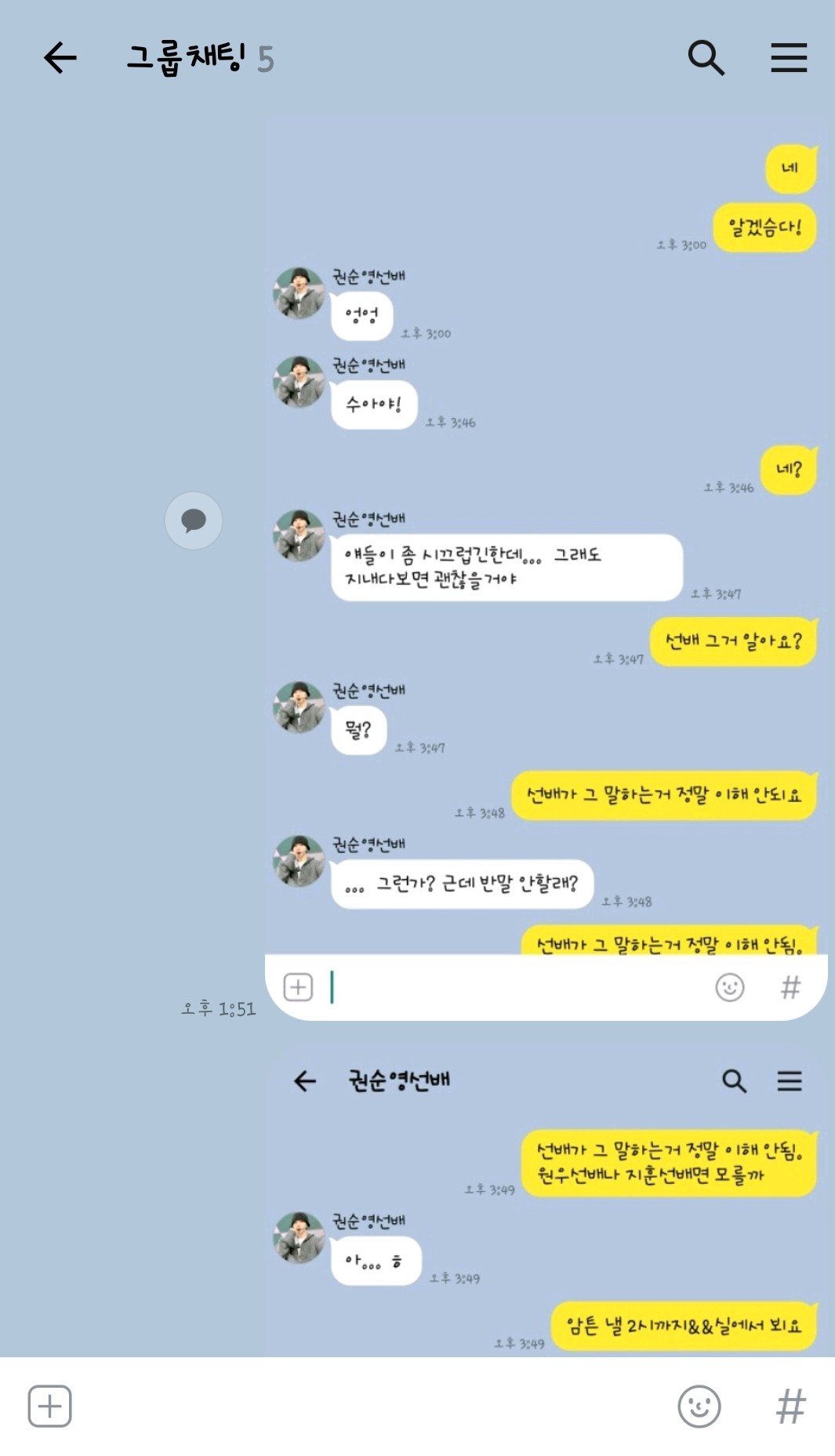Tap the share bubble beside the image
The height and width of the screenshot is (1456, 835).
[194, 521]
